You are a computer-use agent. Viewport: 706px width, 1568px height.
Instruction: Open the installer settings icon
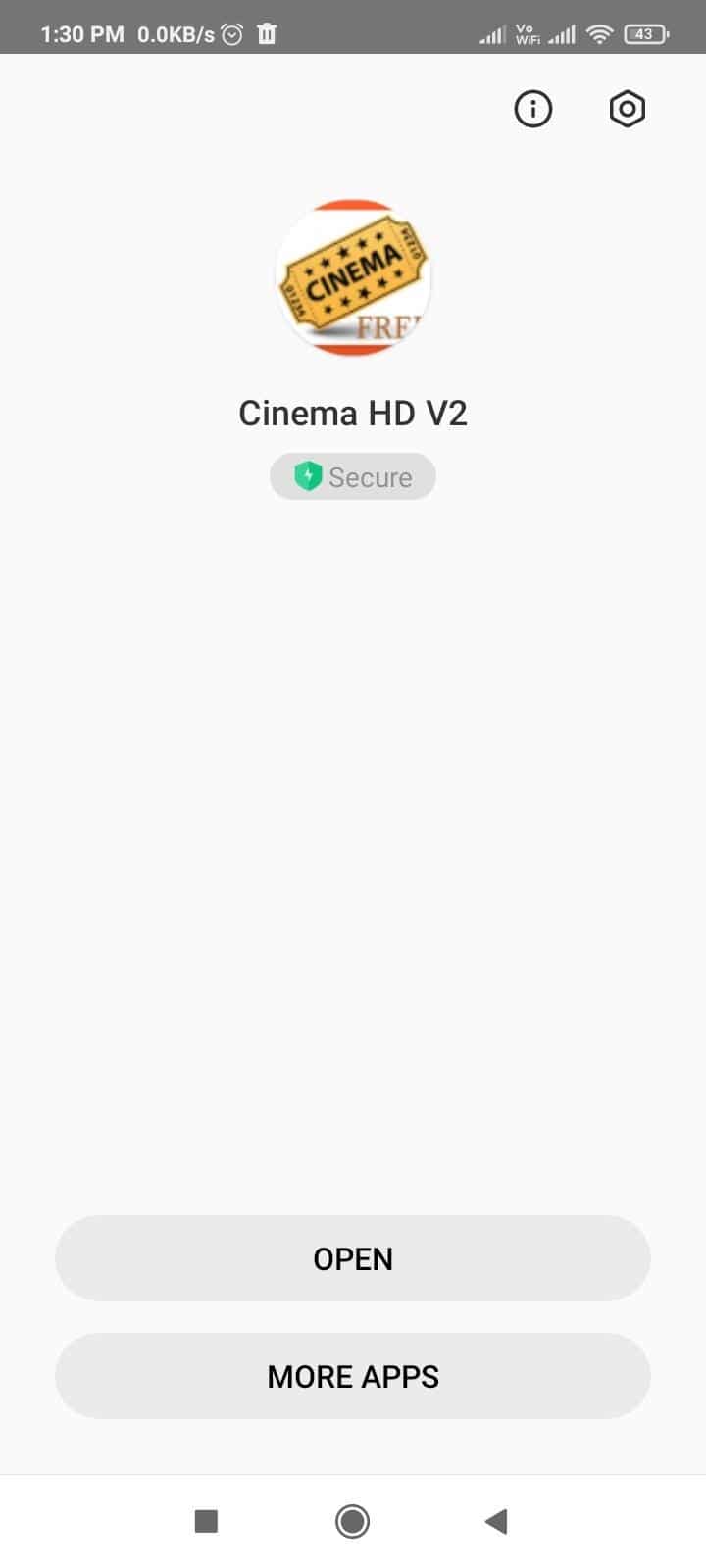coord(628,109)
